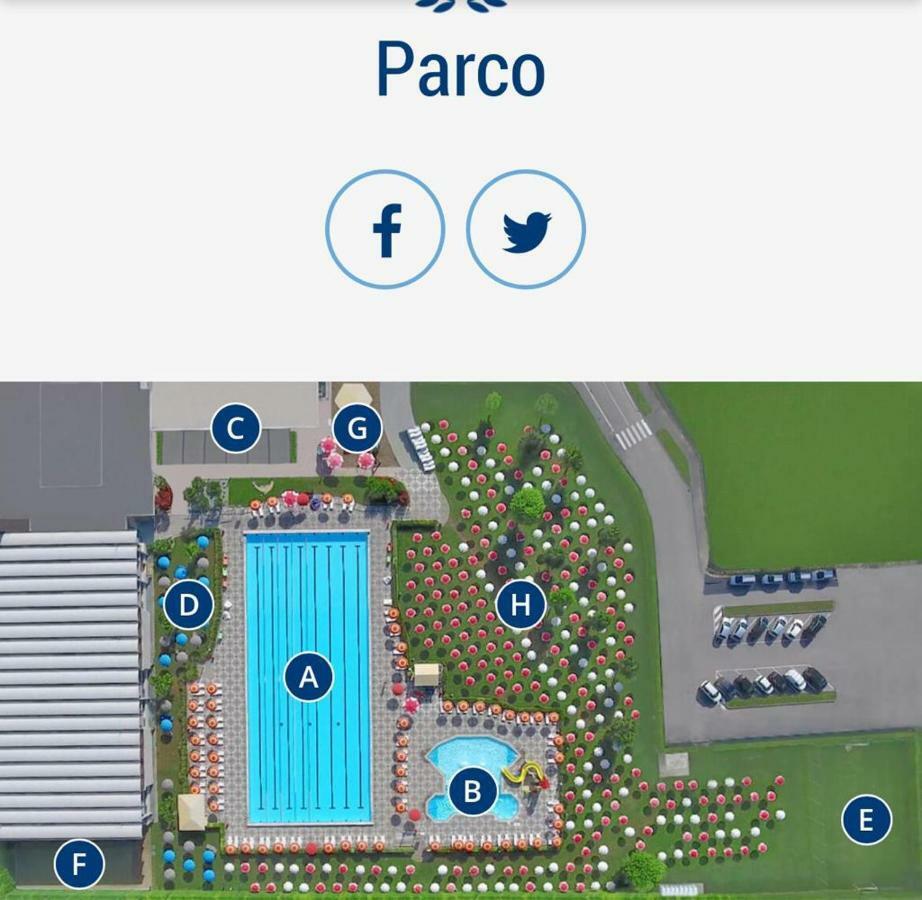The width and height of the screenshot is (922, 900).
Task: Tap map marker C
Action: pyautogui.click(x=235, y=428)
